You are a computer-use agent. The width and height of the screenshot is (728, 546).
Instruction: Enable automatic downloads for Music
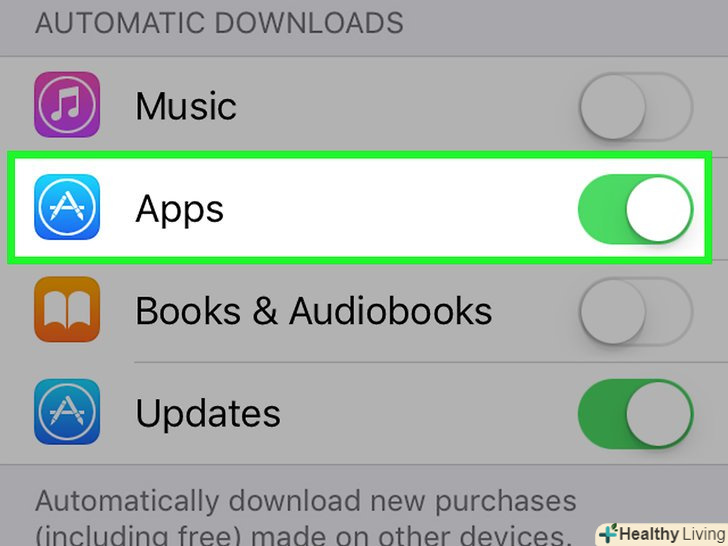point(635,105)
